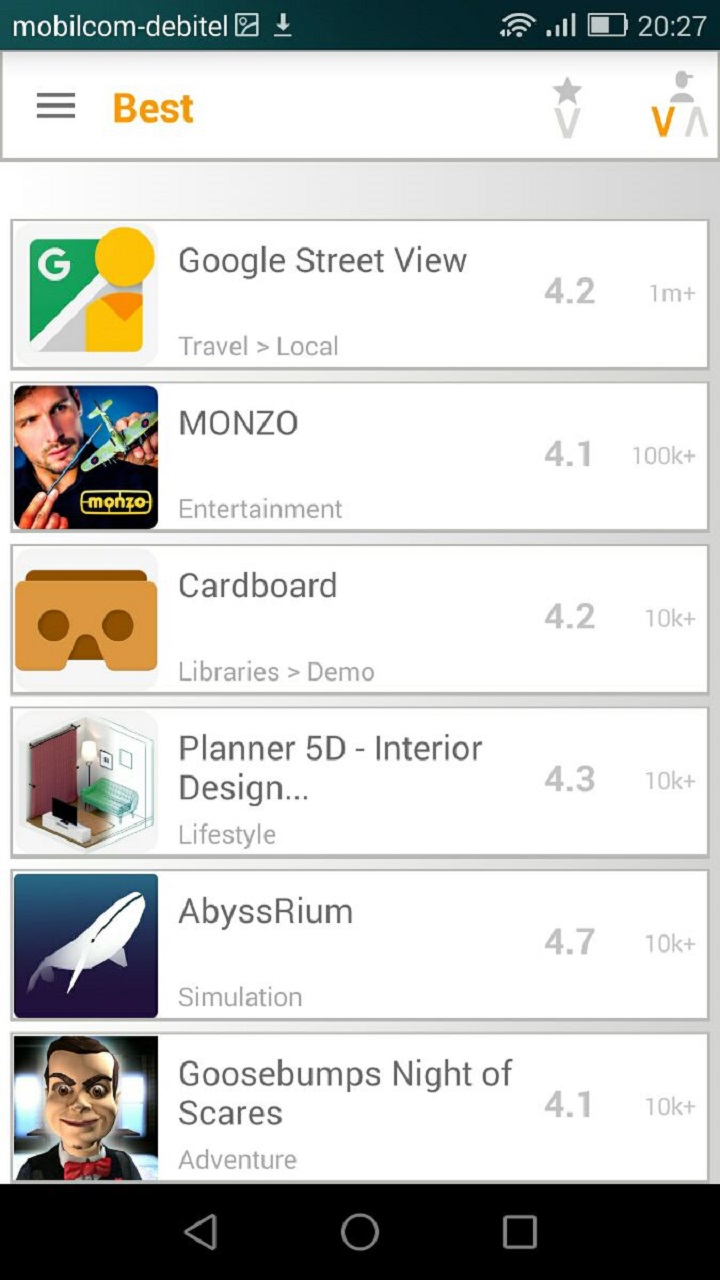Open the AbyssRium simulation entry
This screenshot has height=1280, width=720.
(x=360, y=944)
